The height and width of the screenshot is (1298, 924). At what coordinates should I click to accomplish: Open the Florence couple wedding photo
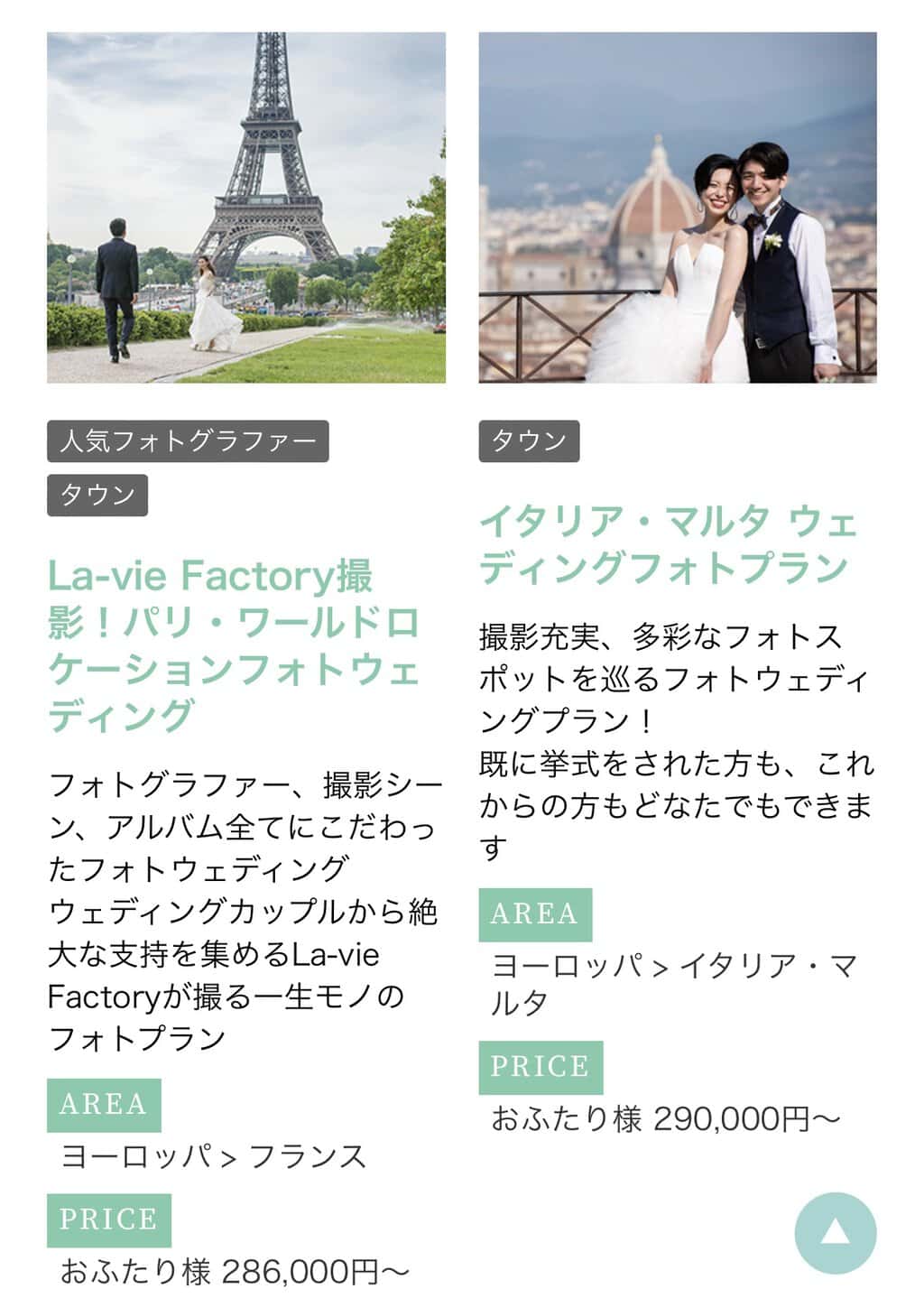pyautogui.click(x=677, y=208)
